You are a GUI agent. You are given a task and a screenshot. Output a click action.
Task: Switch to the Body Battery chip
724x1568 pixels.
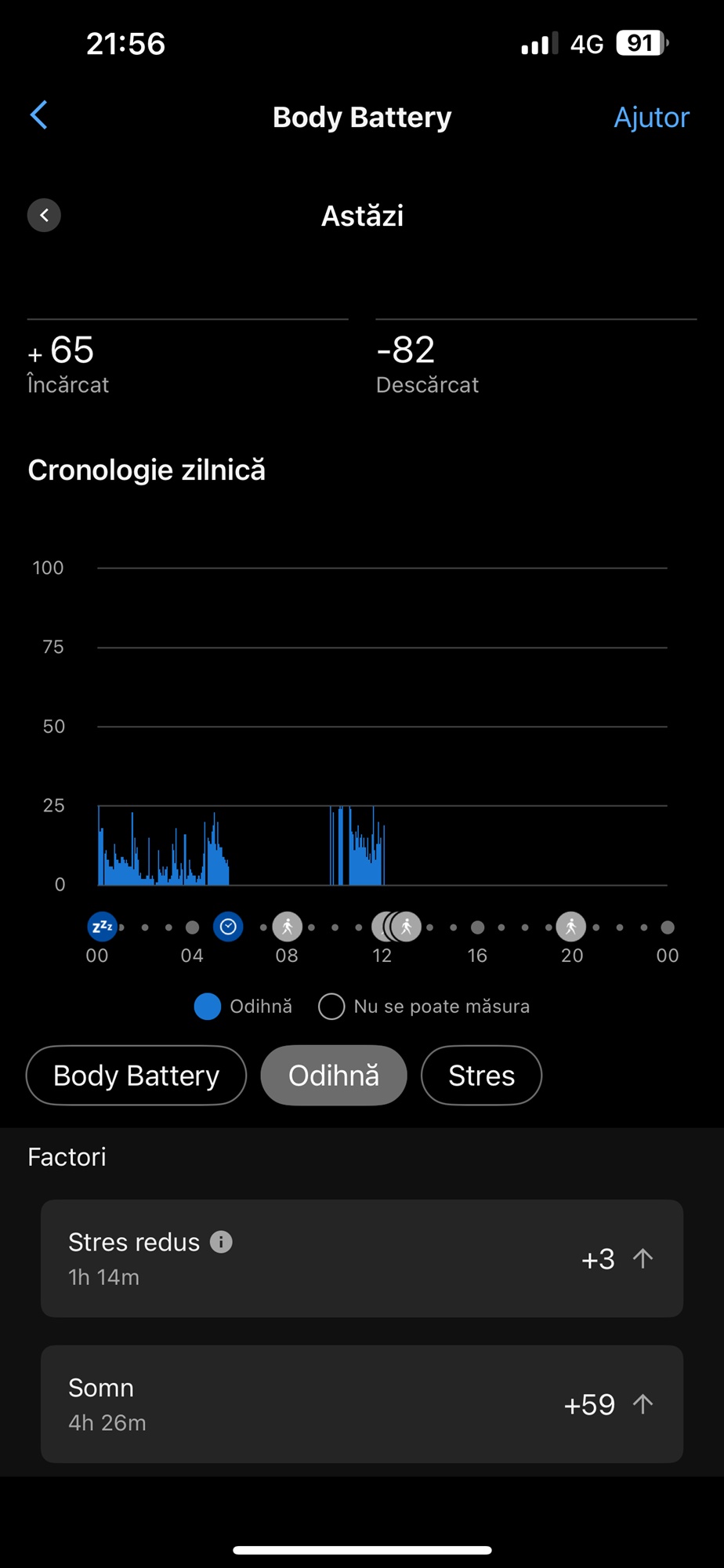[136, 1076]
